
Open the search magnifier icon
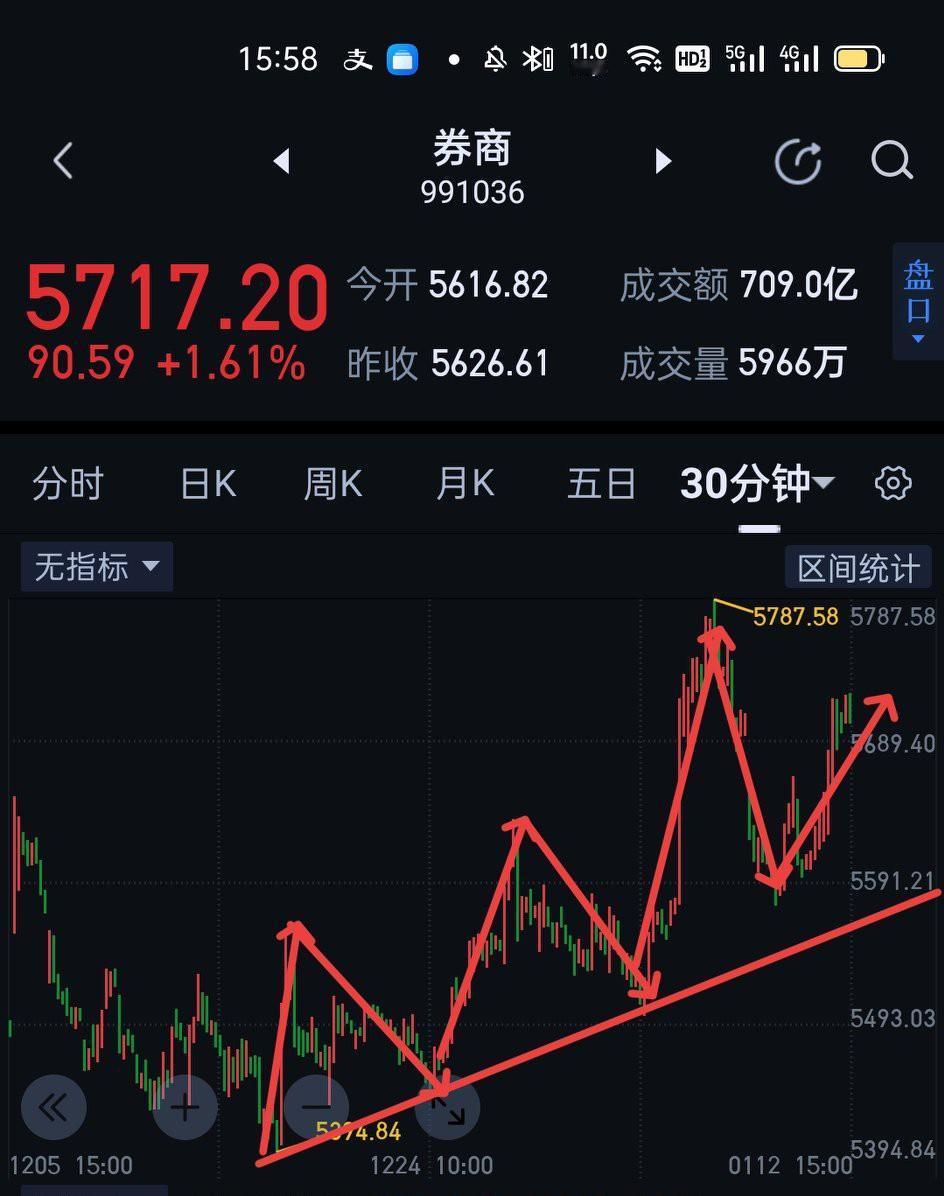[890, 160]
